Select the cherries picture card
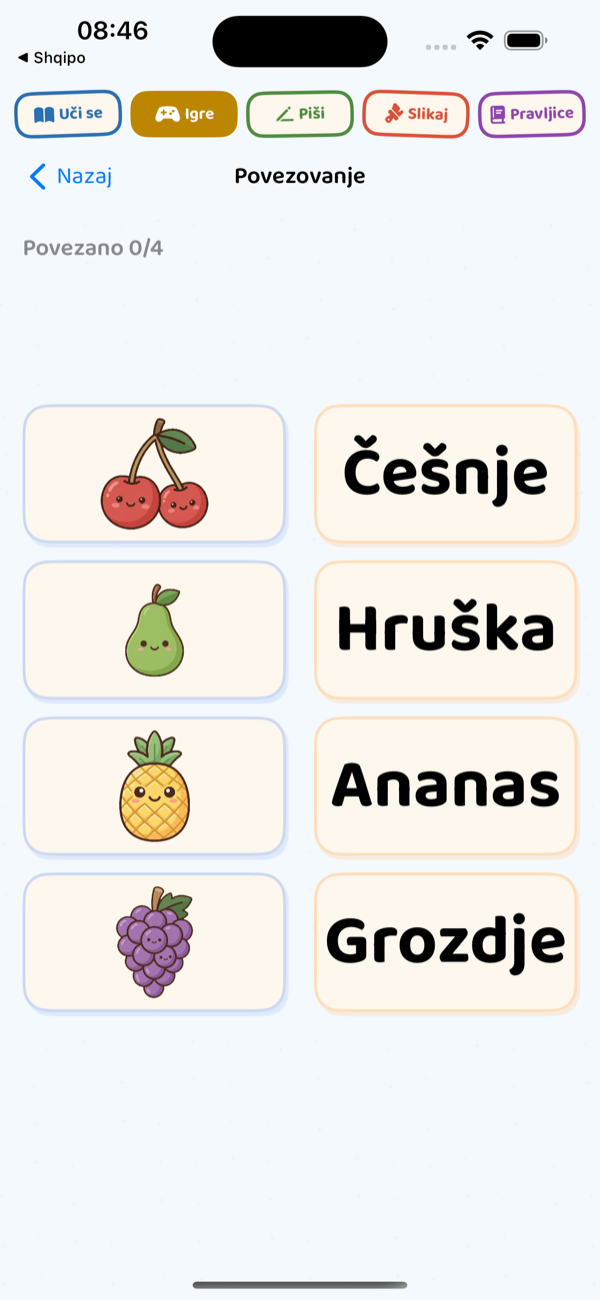The height and width of the screenshot is (1300, 600). 155,474
